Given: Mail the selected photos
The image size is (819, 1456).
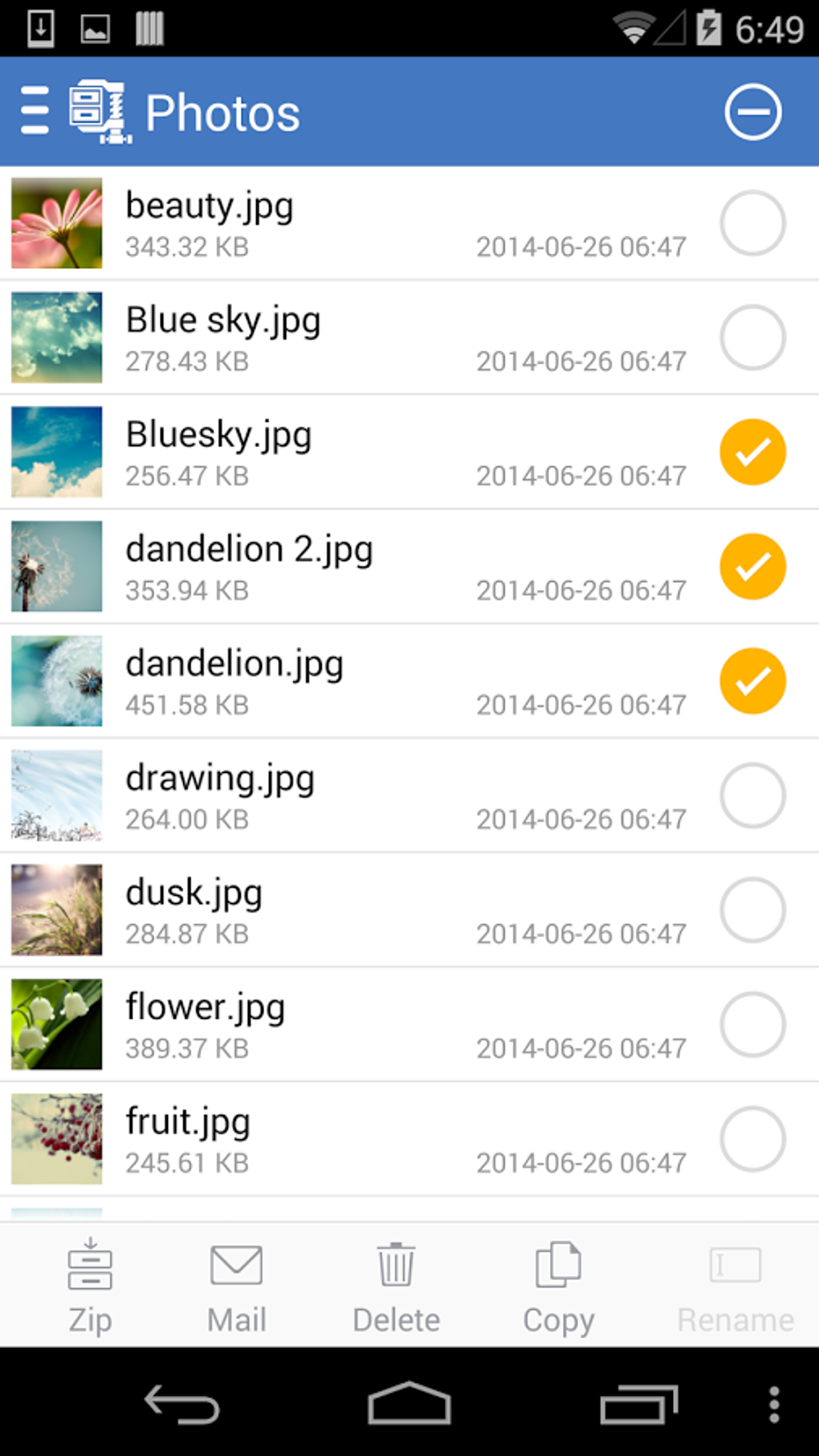Looking at the screenshot, I should pos(236,1286).
